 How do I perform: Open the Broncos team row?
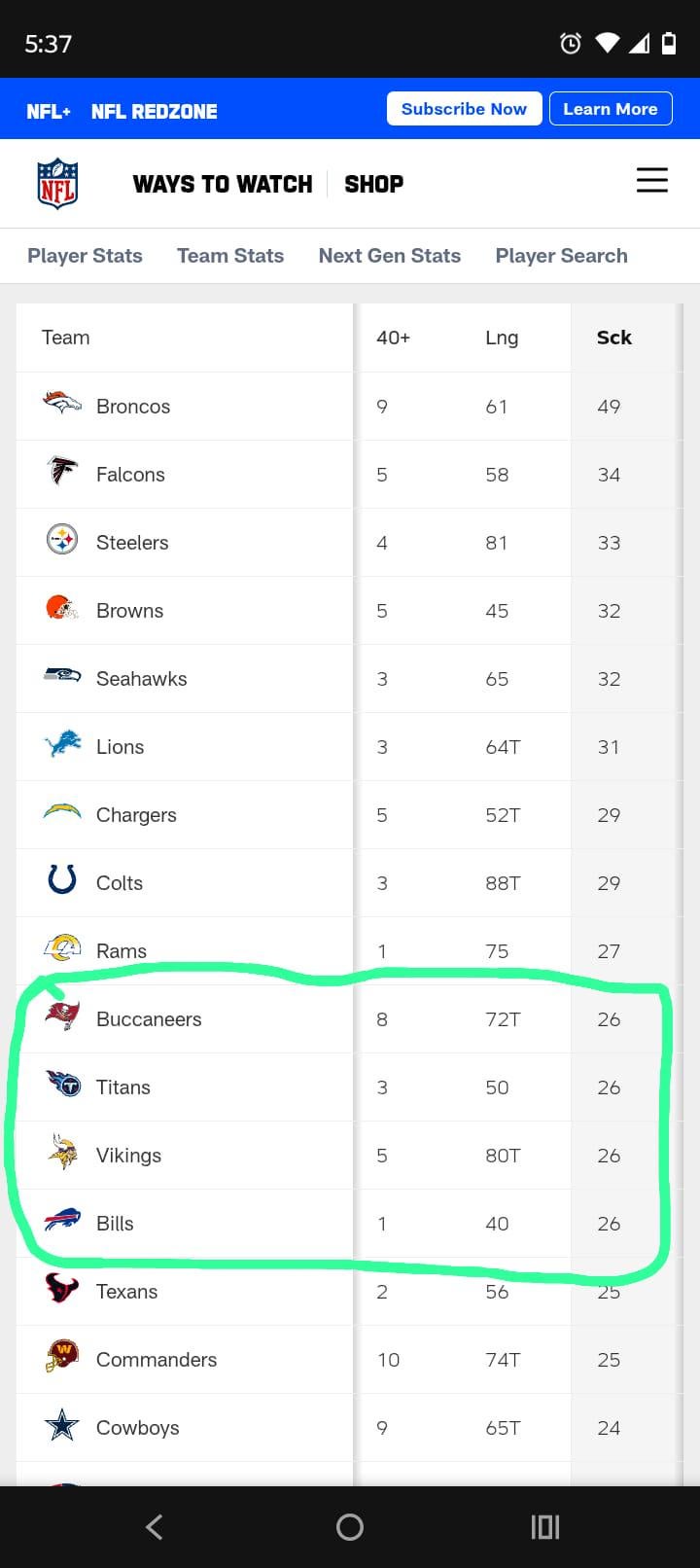pyautogui.click(x=133, y=407)
